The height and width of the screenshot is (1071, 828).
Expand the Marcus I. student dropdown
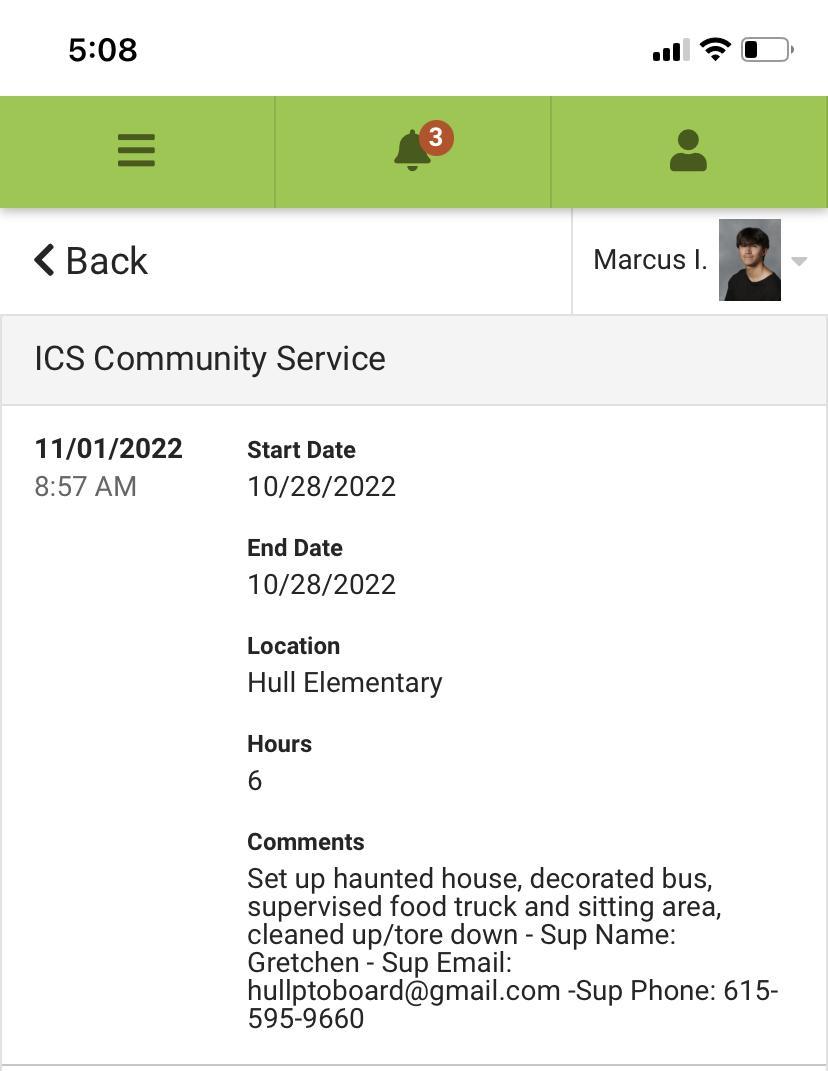798,261
